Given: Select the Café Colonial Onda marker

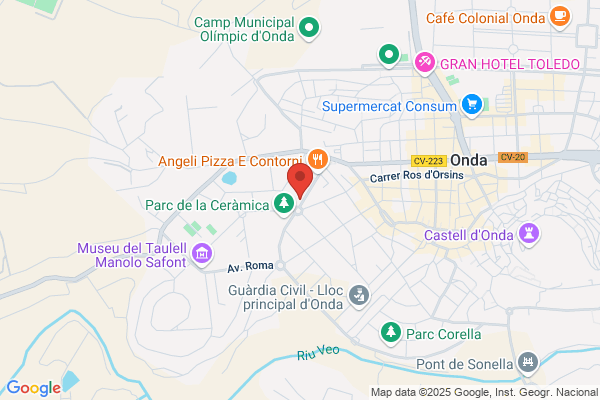Looking at the screenshot, I should (561, 17).
